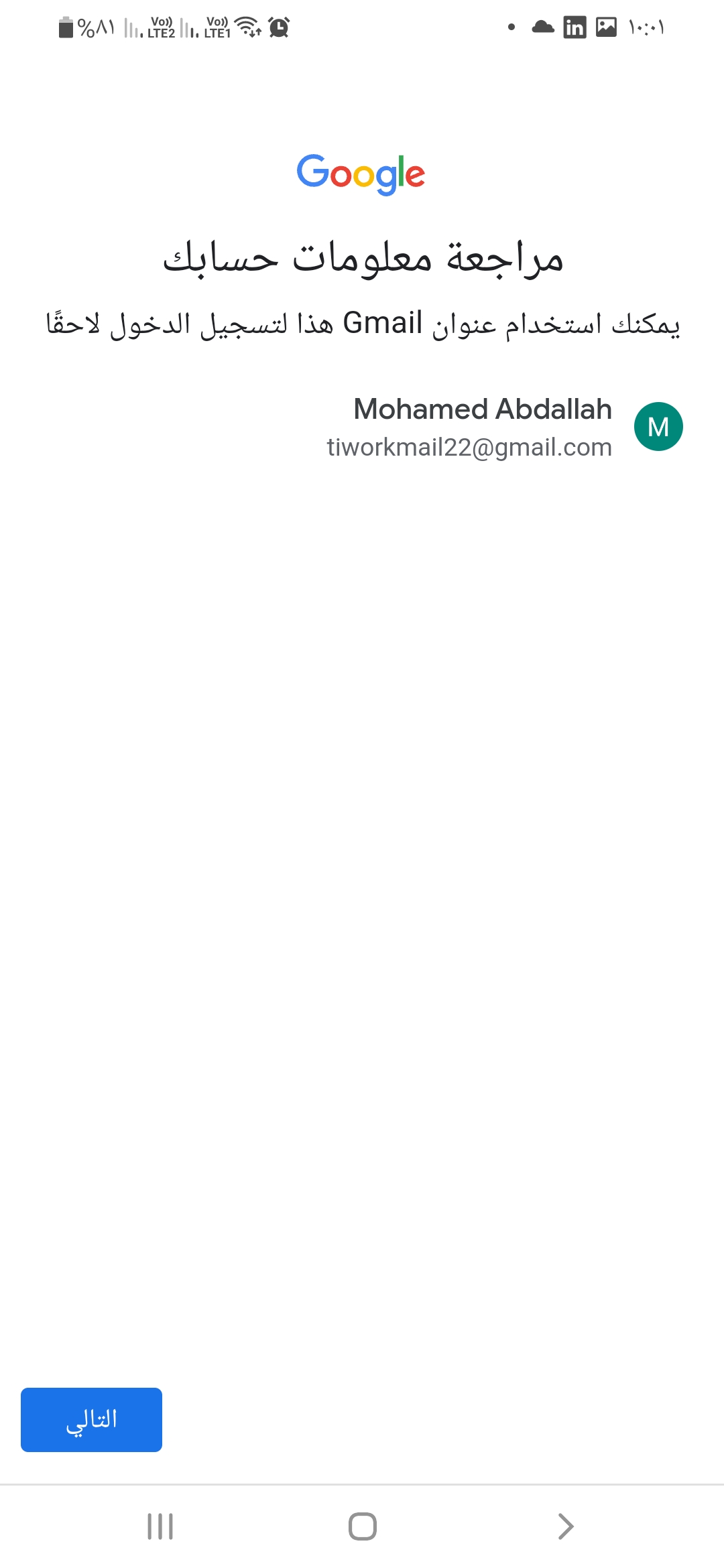Open recent apps from navigation bar

[160, 1526]
